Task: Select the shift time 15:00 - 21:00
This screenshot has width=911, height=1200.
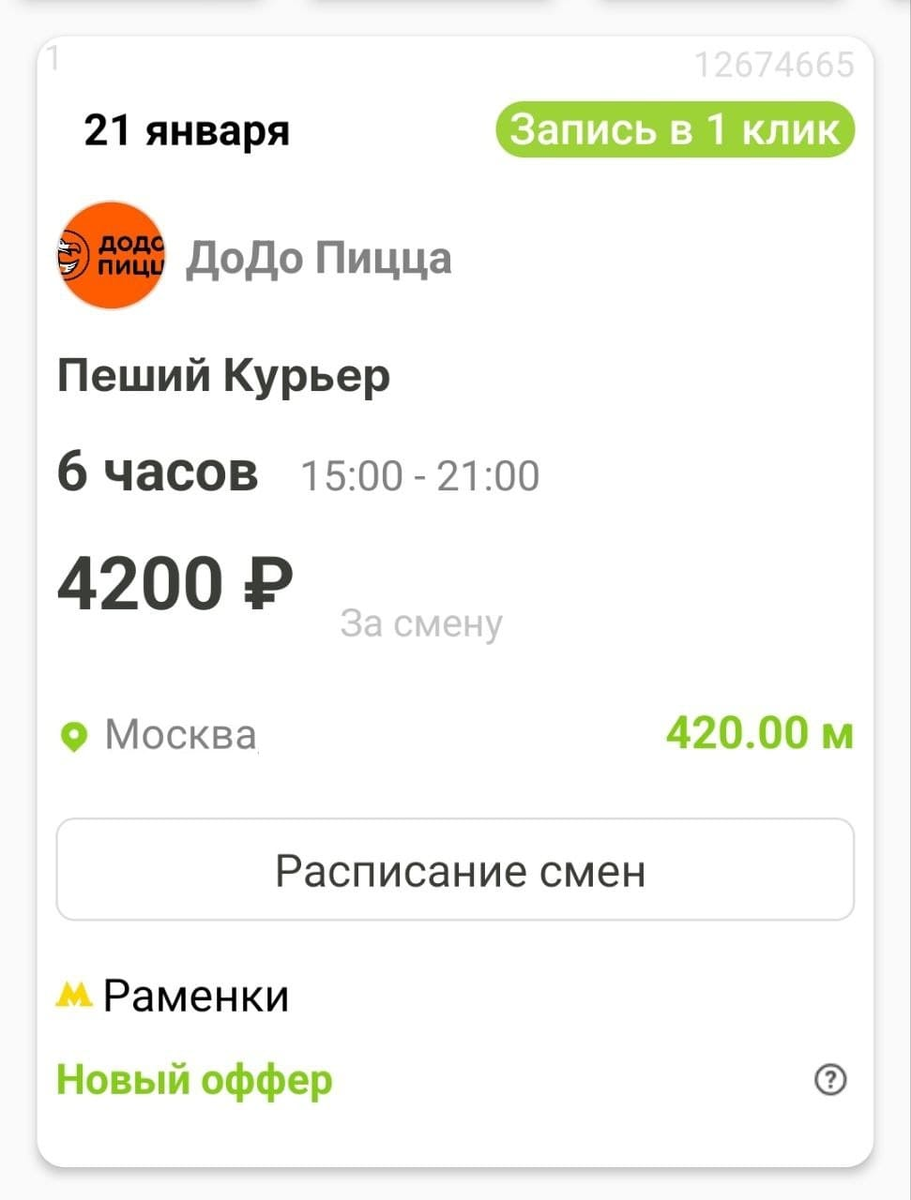Action: 420,475
